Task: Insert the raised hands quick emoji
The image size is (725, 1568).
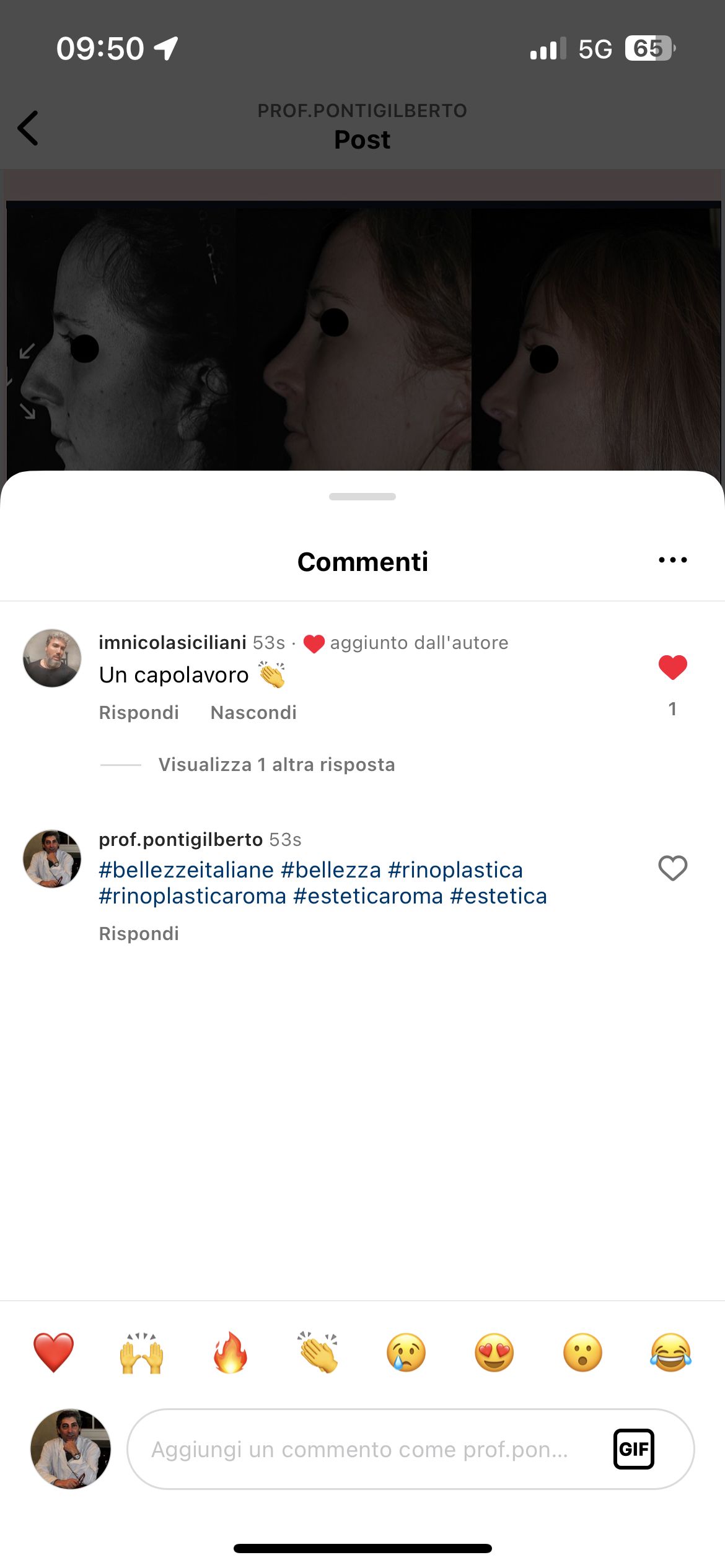Action: tap(141, 1352)
